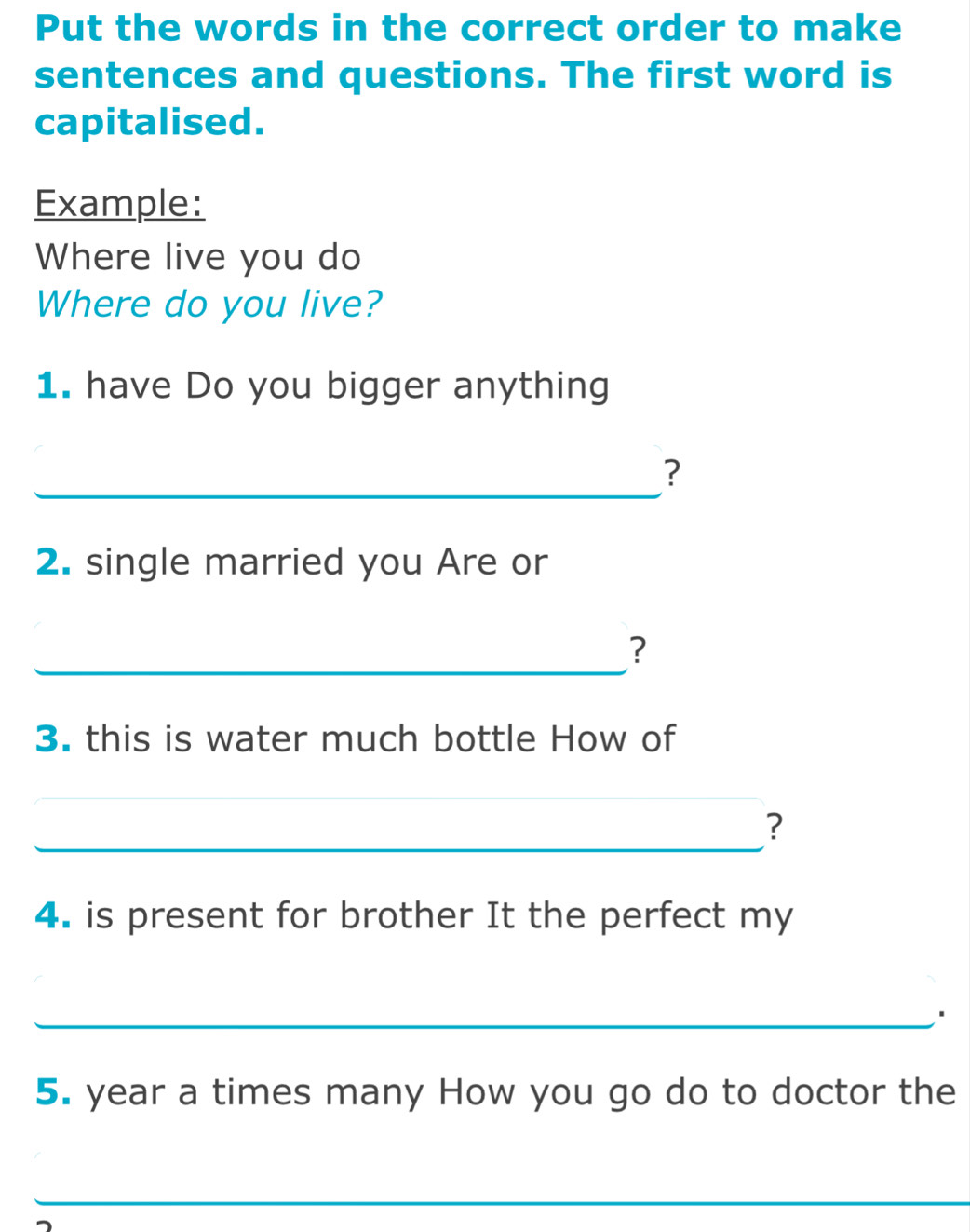Focus the answer line for the water bottle question
970x1232 pixels.
(399, 824)
